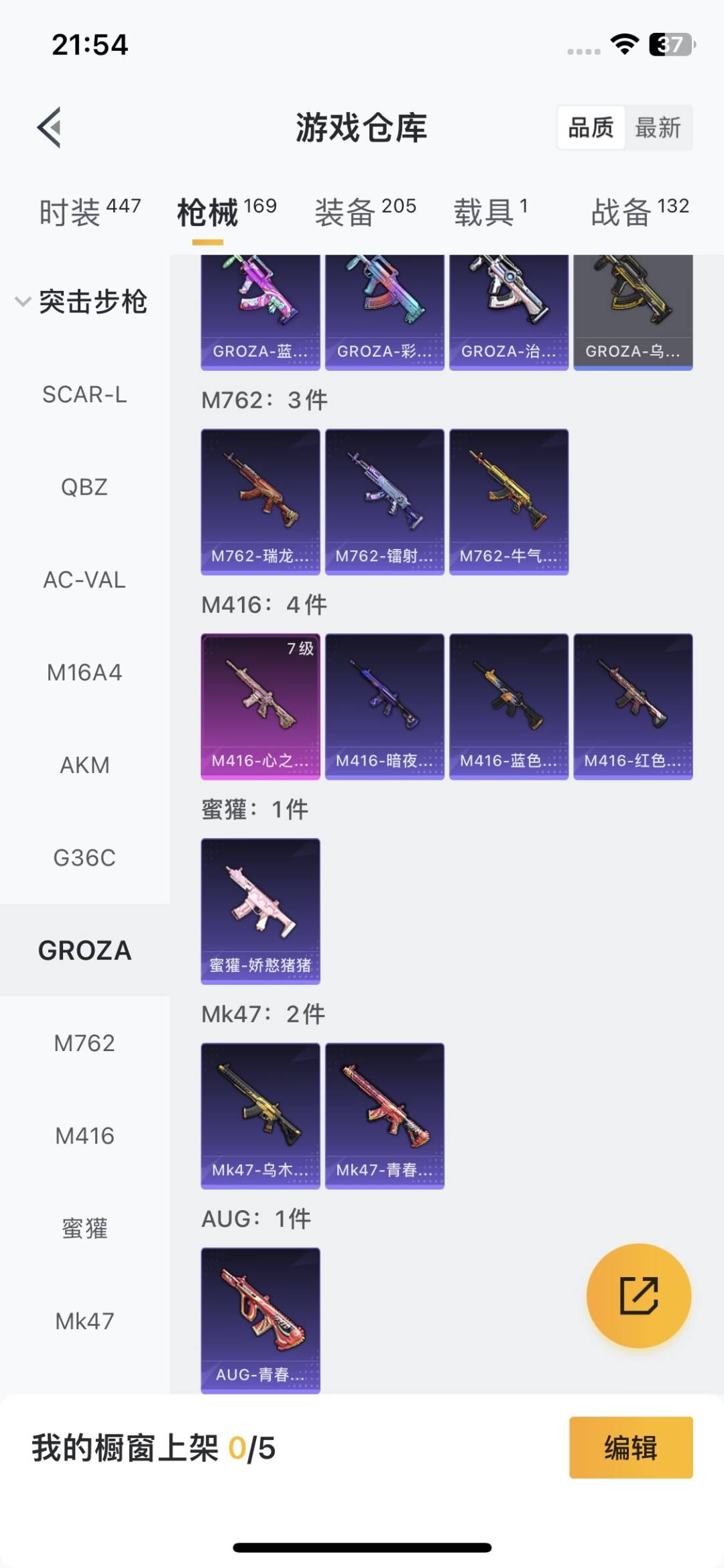View the 蜜獾-娇憨猪猪 skin
This screenshot has width=724, height=1568.
[x=260, y=911]
